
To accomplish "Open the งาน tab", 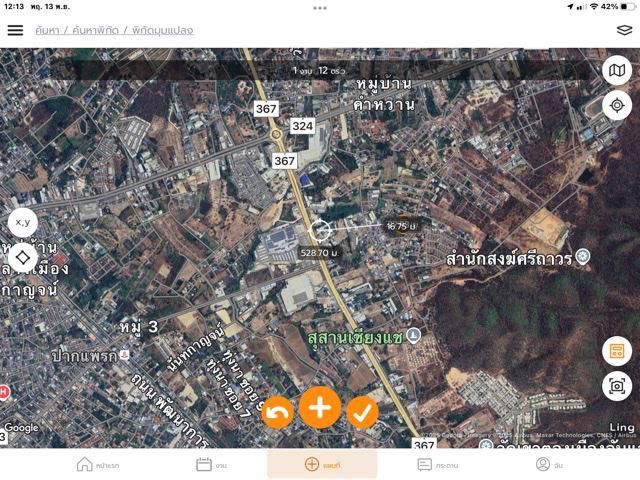I will point(211,464).
